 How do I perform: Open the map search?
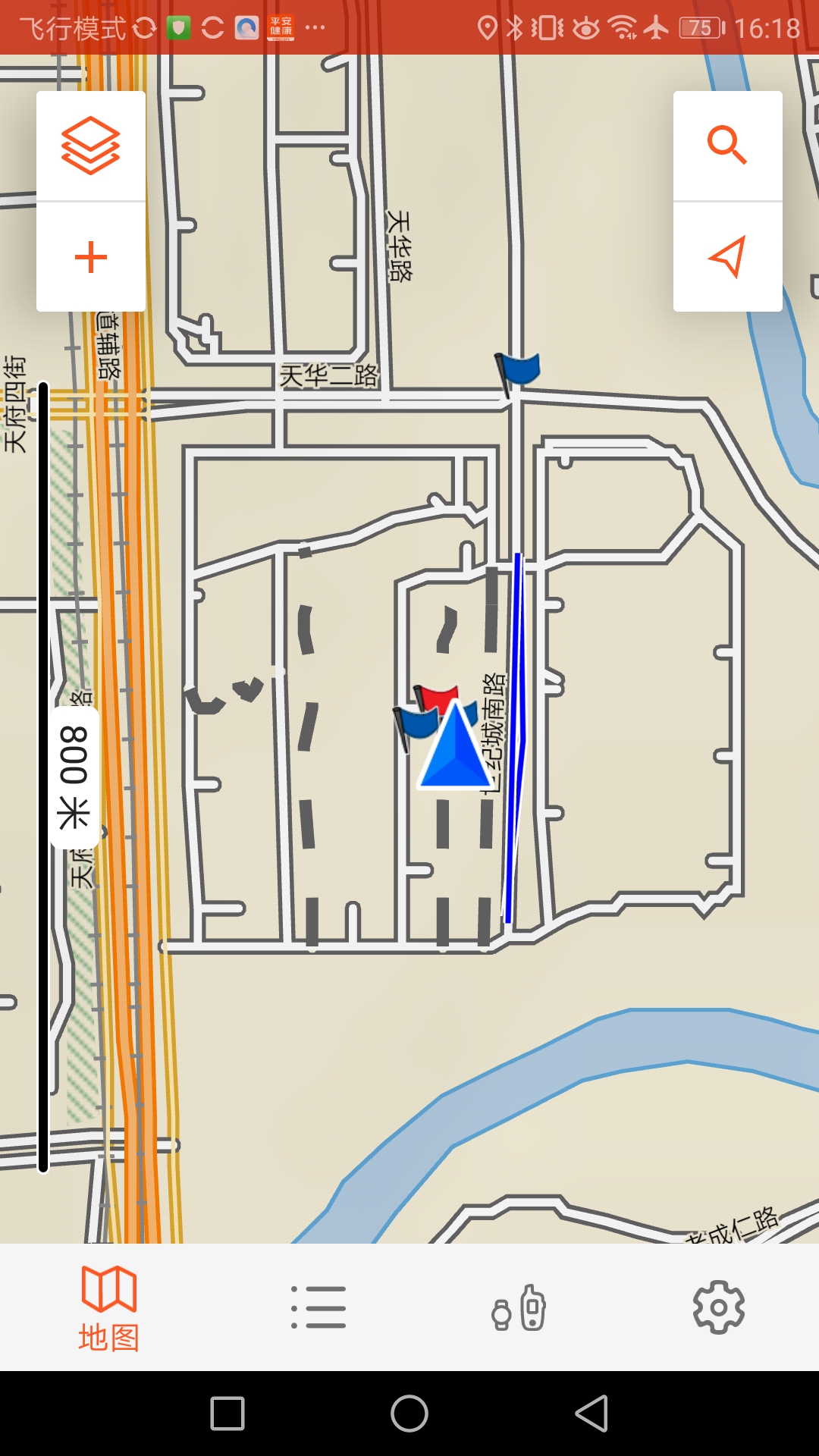coord(727,146)
